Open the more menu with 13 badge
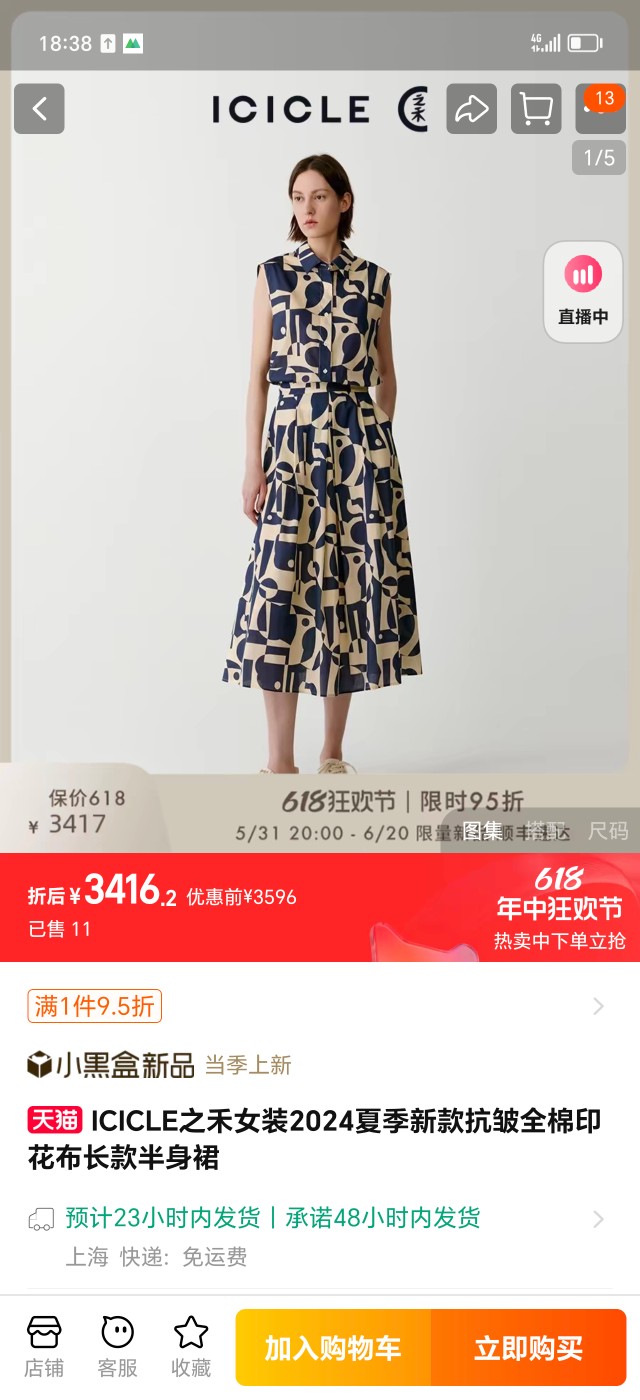Viewport: 640px width, 1400px height. click(598, 109)
